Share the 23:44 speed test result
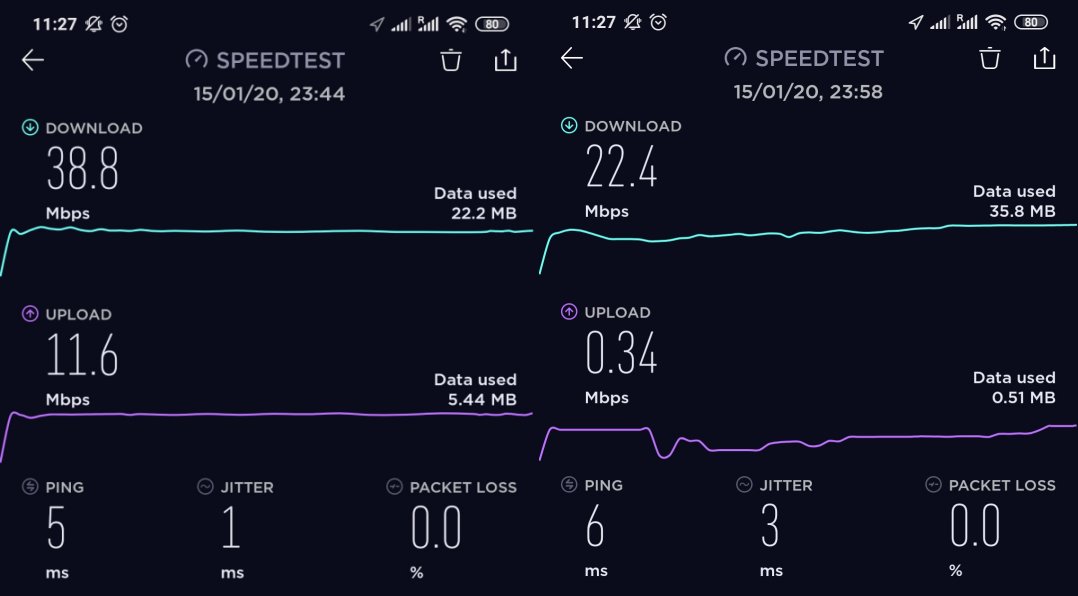 pos(506,60)
